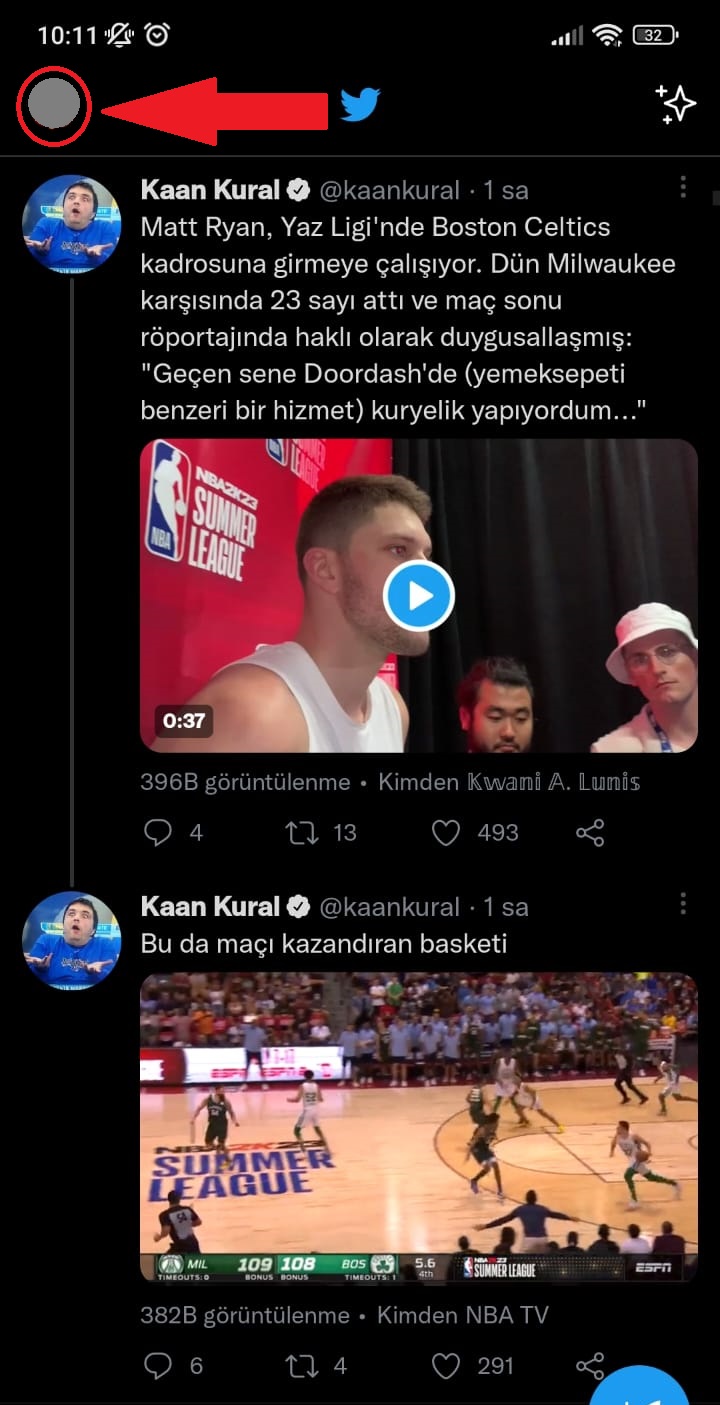This screenshot has width=720, height=1405.
Task: Open Kaan Kural's avatar on the "kazandıran basketi" tweet
Action: click(72, 940)
